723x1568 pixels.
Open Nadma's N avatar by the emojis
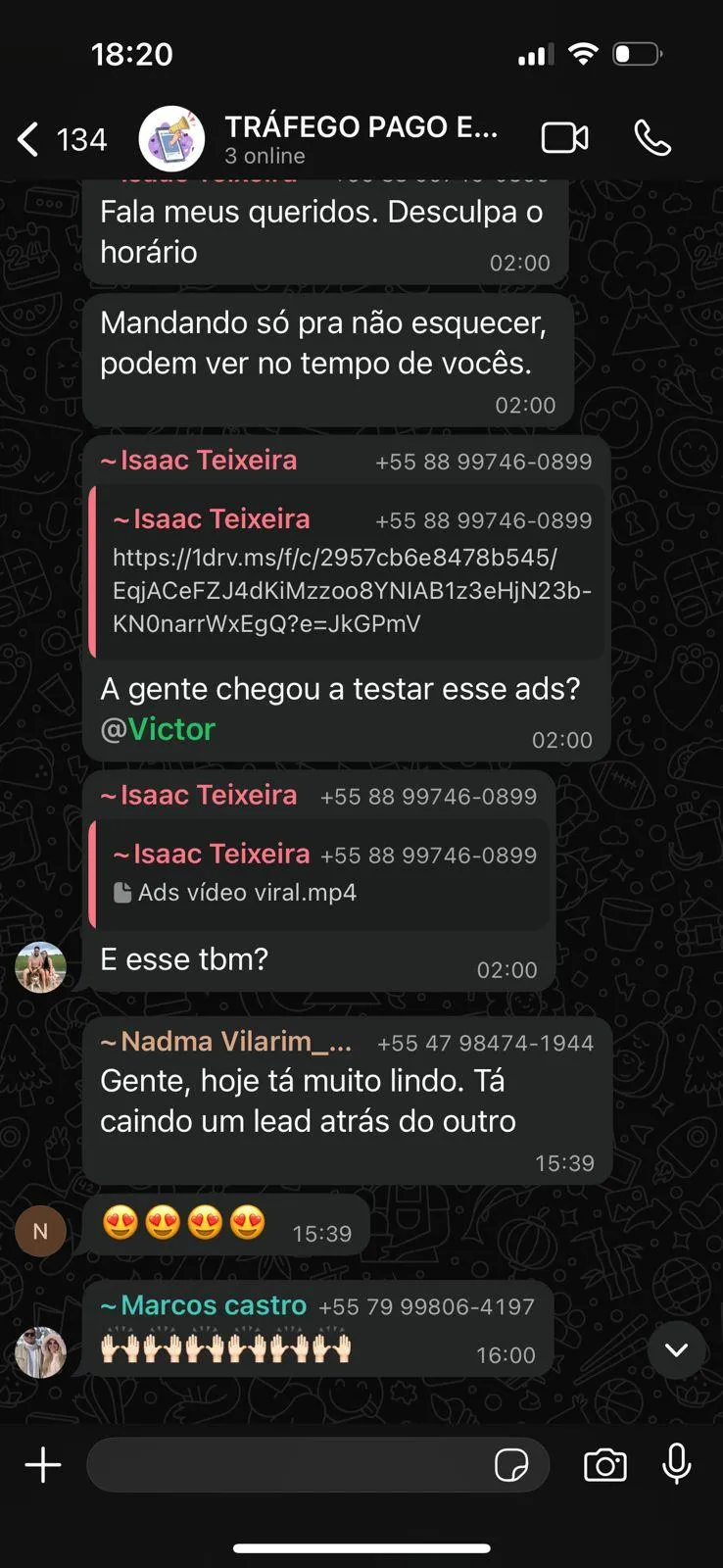coord(40,1231)
